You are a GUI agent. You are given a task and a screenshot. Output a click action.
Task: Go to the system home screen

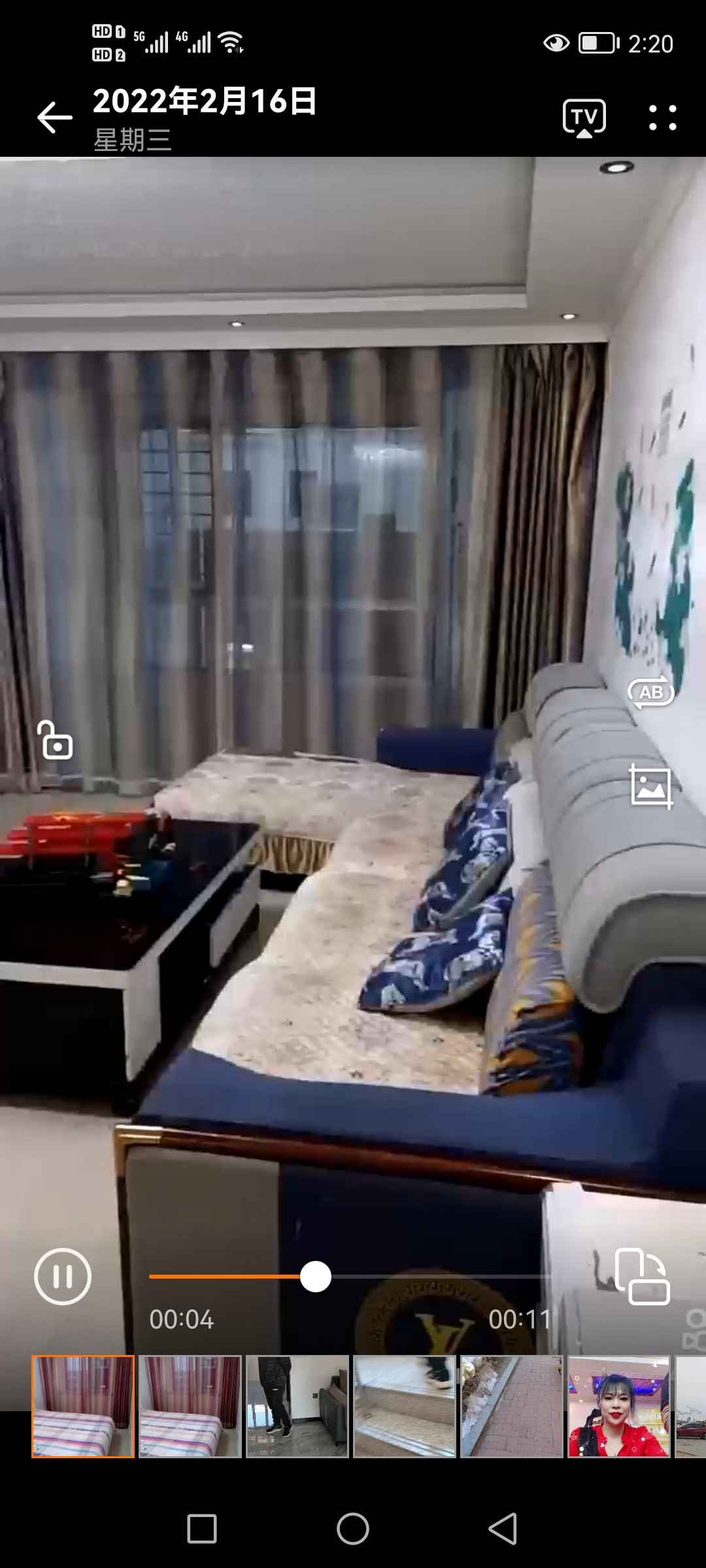coord(353,1529)
